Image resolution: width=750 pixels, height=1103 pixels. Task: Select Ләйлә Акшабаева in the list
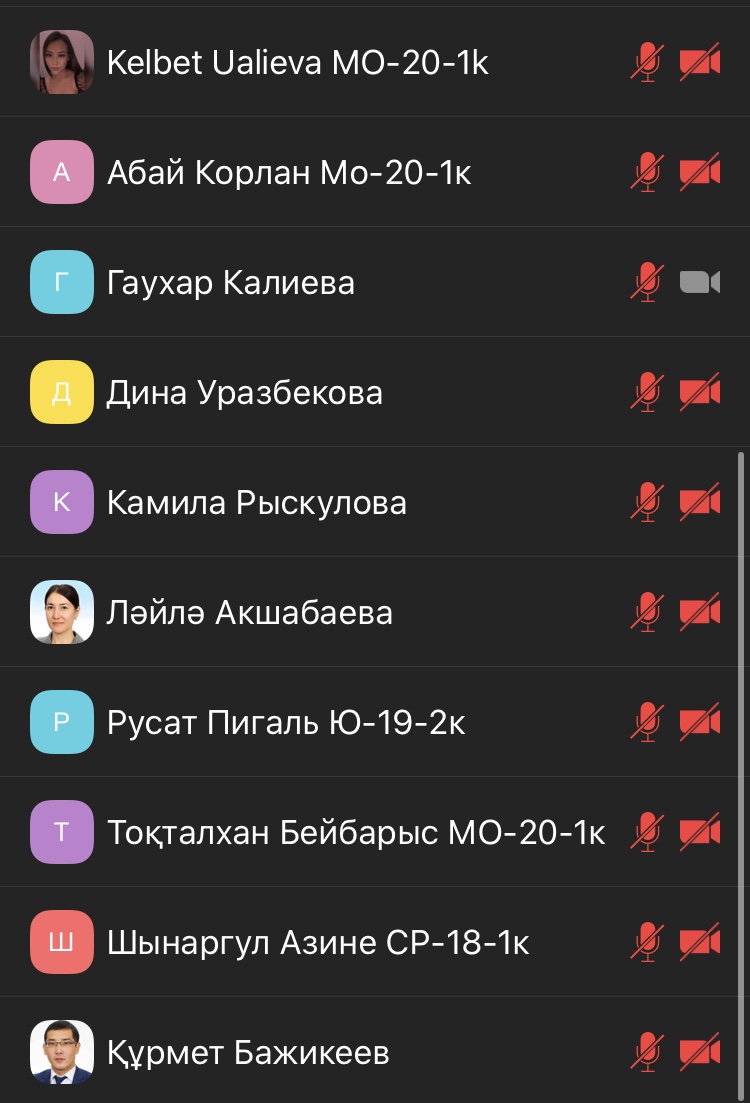(250, 612)
